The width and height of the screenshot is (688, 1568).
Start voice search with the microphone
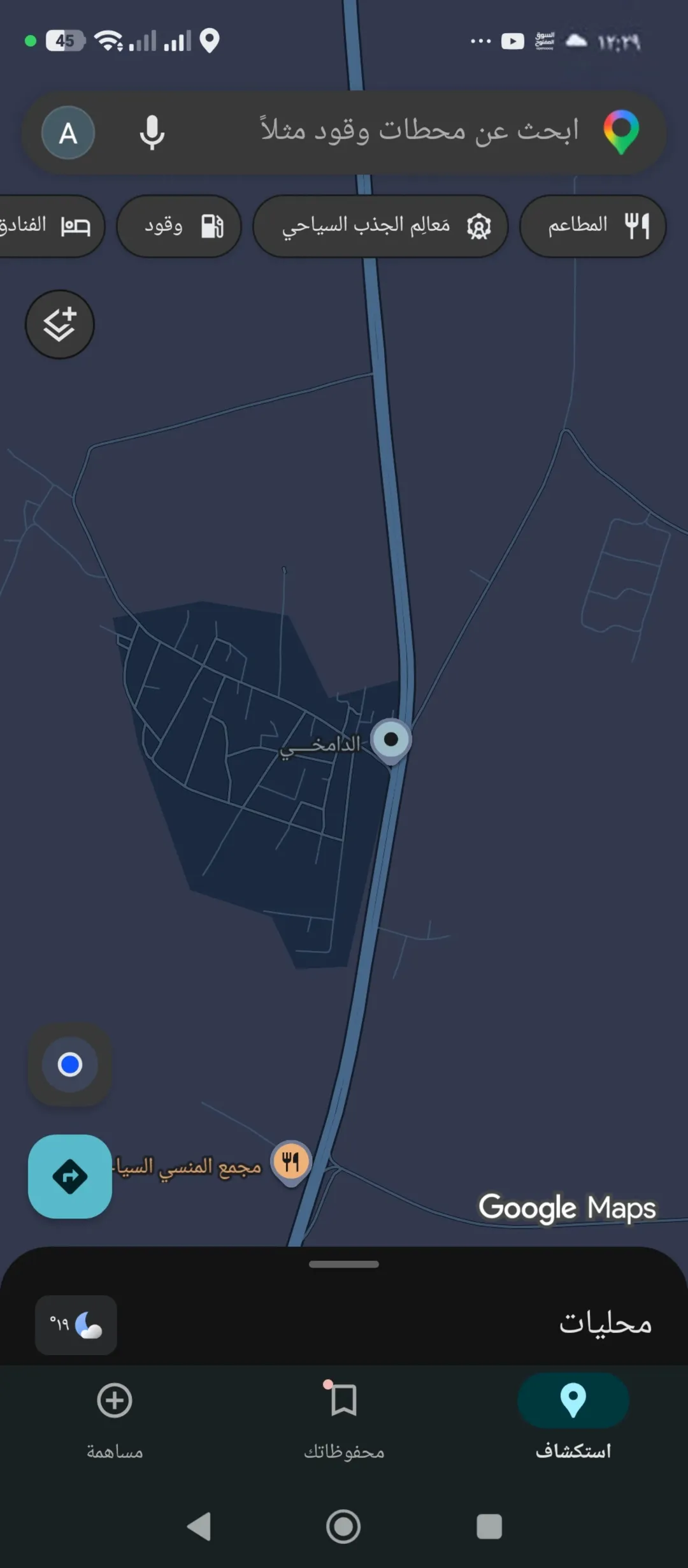coord(152,133)
